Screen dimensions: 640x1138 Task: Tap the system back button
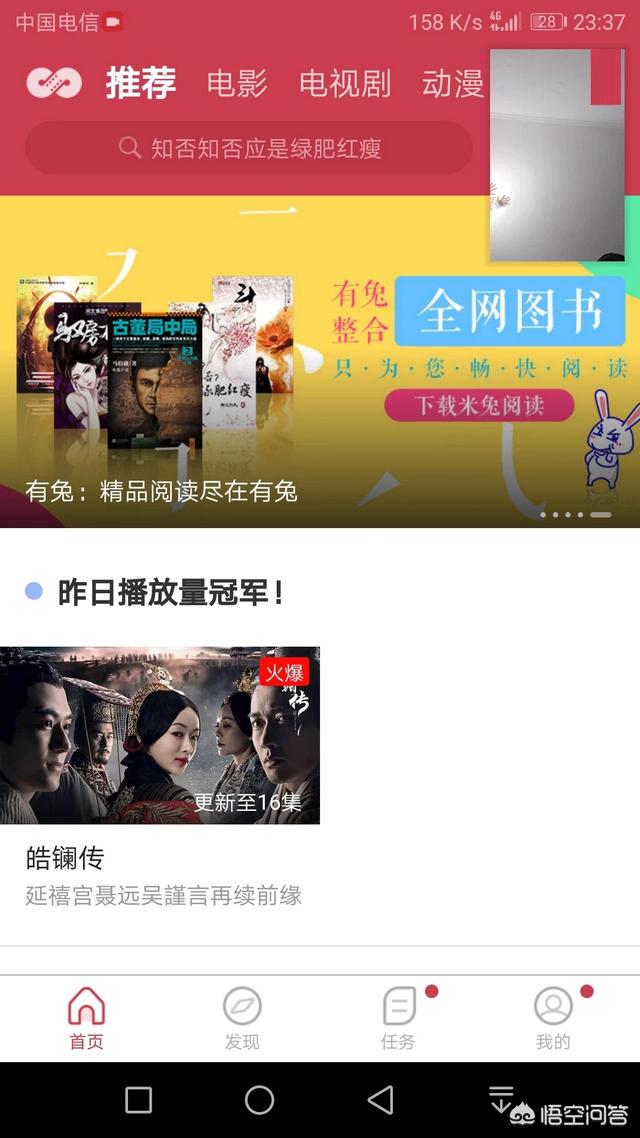[x=380, y=1100]
